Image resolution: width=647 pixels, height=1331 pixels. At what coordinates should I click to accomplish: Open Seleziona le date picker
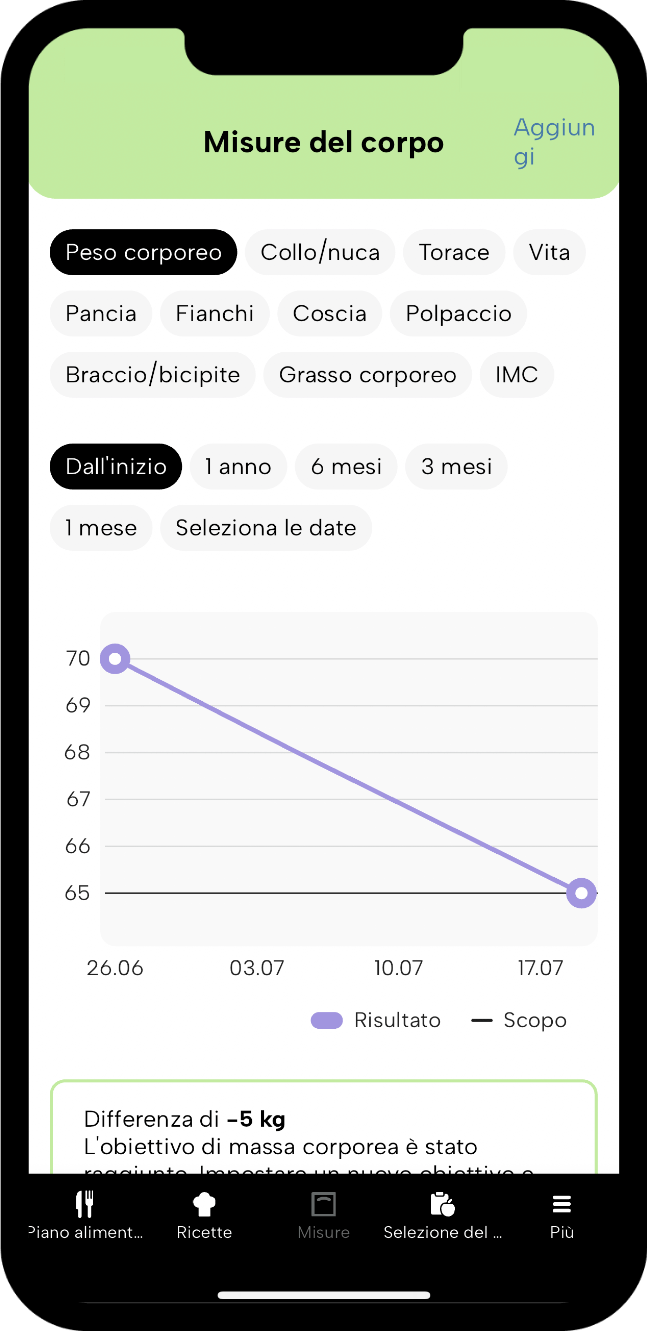pos(266,527)
